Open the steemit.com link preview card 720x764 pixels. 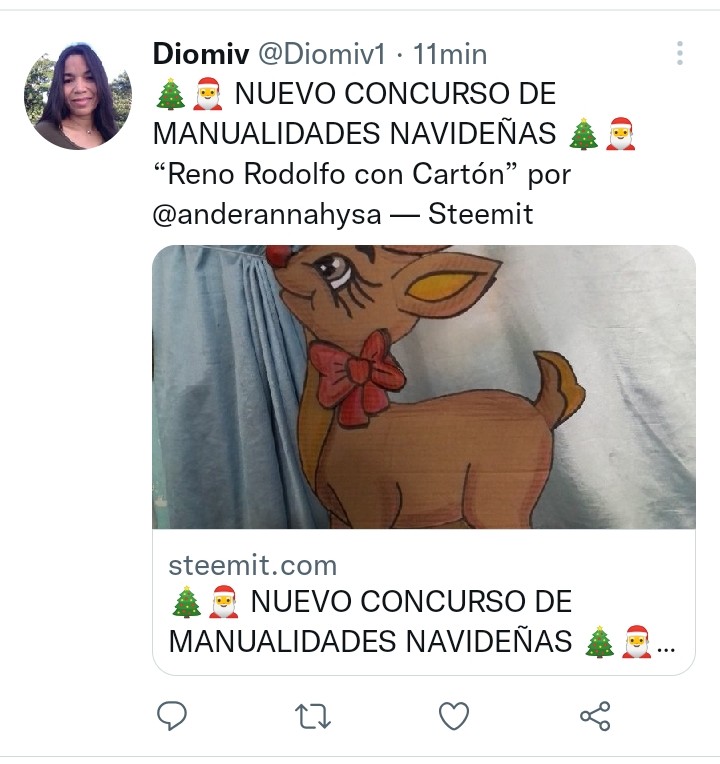(424, 460)
